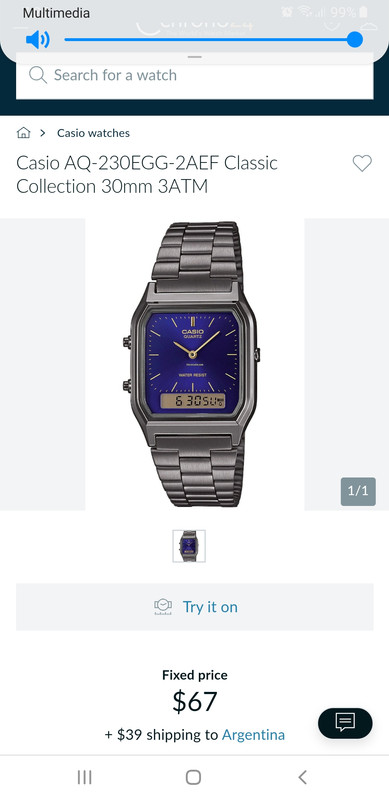Tap the Search for a watch field

(194, 76)
